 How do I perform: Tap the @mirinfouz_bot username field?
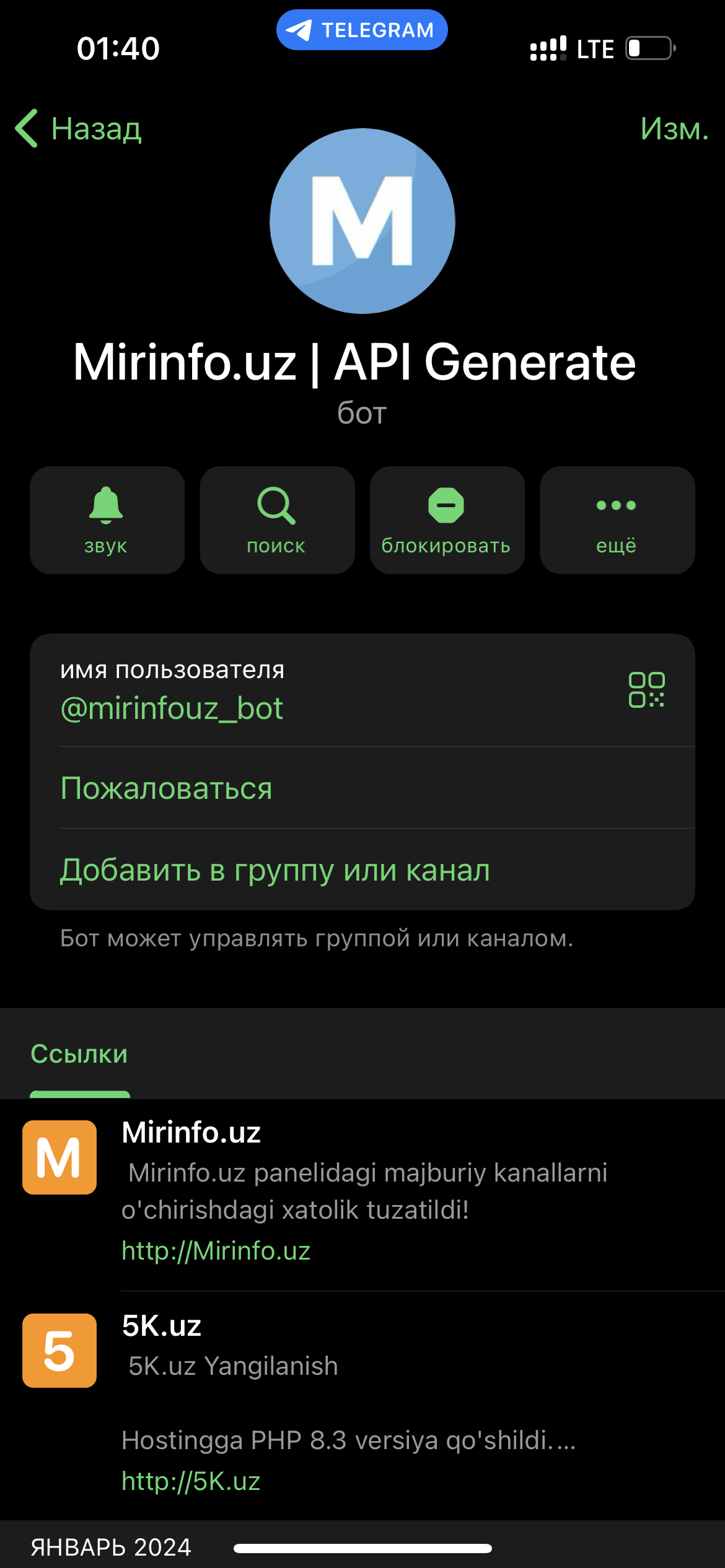pyautogui.click(x=171, y=707)
